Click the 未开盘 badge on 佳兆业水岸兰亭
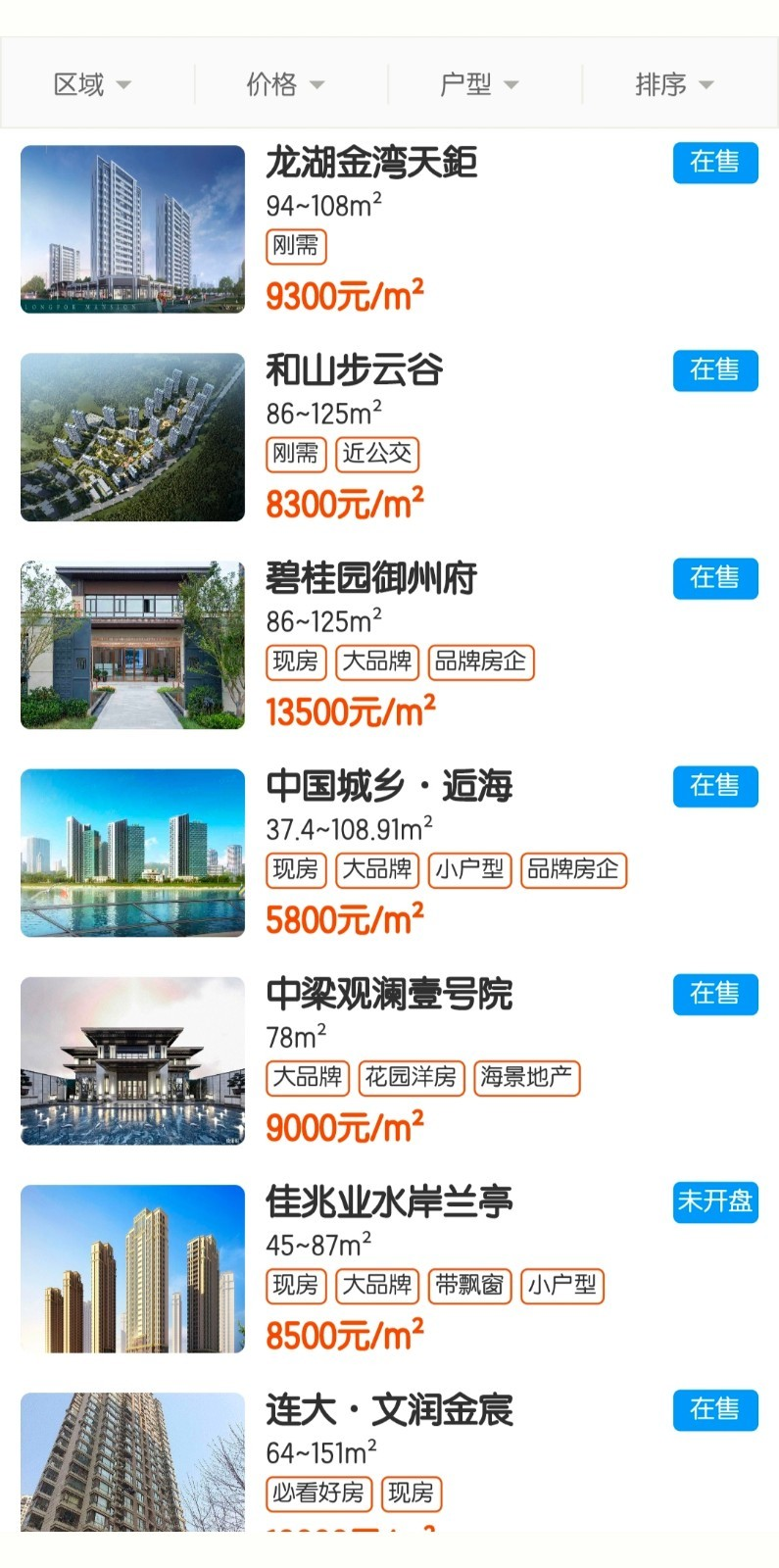779x1568 pixels. [x=715, y=1203]
